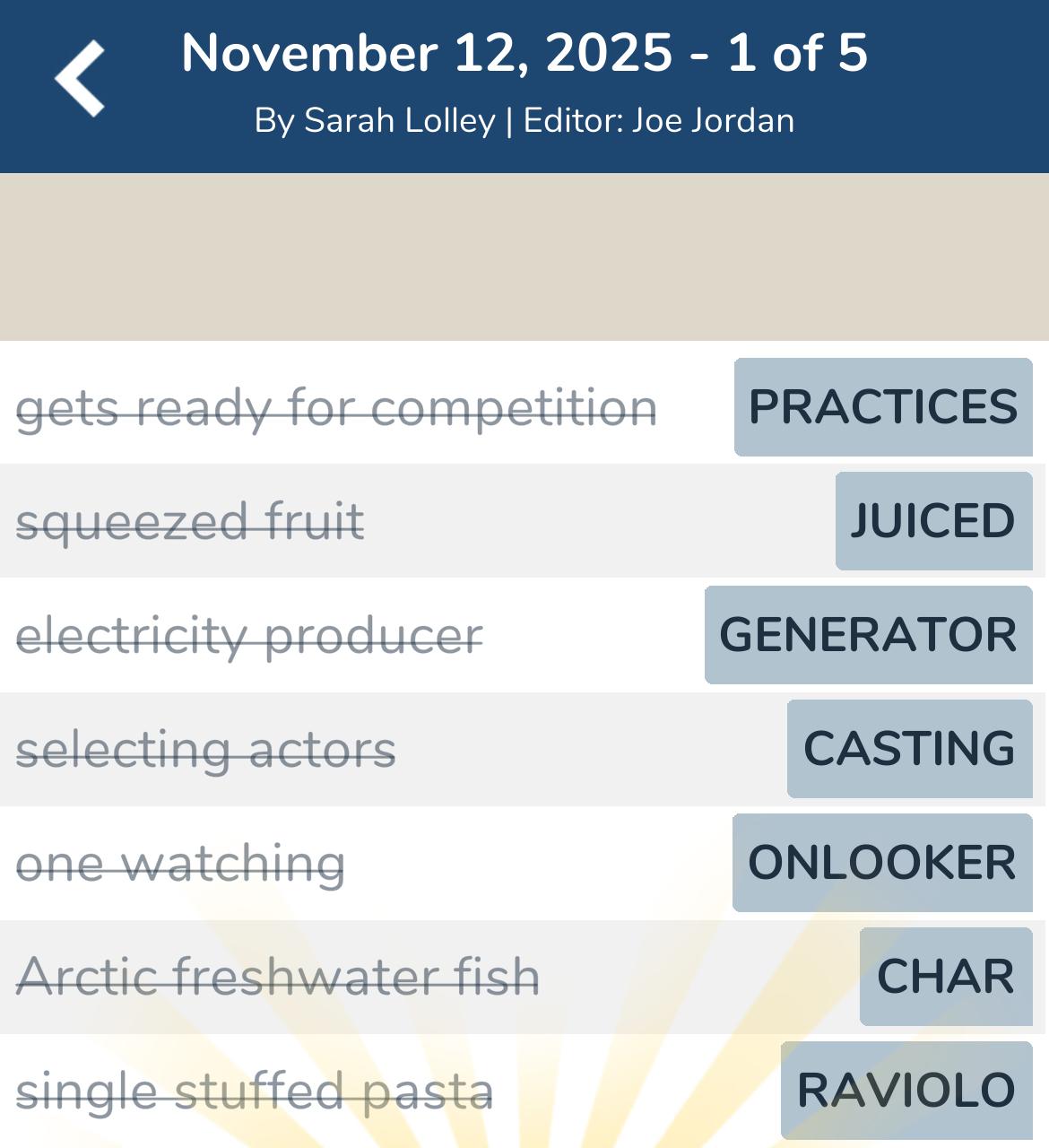1049x1148 pixels.
Task: Tap the PRACTICES answer tile
Action: (x=882, y=406)
